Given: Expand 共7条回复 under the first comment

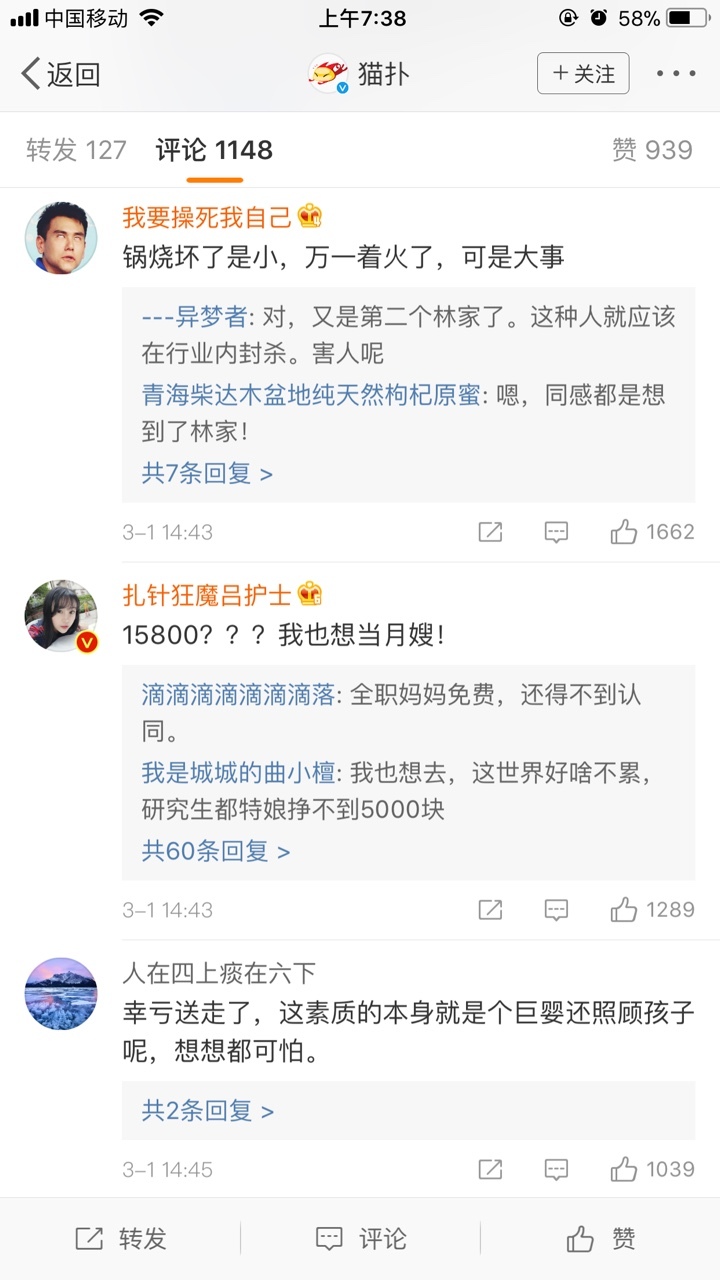Looking at the screenshot, I should click(207, 473).
